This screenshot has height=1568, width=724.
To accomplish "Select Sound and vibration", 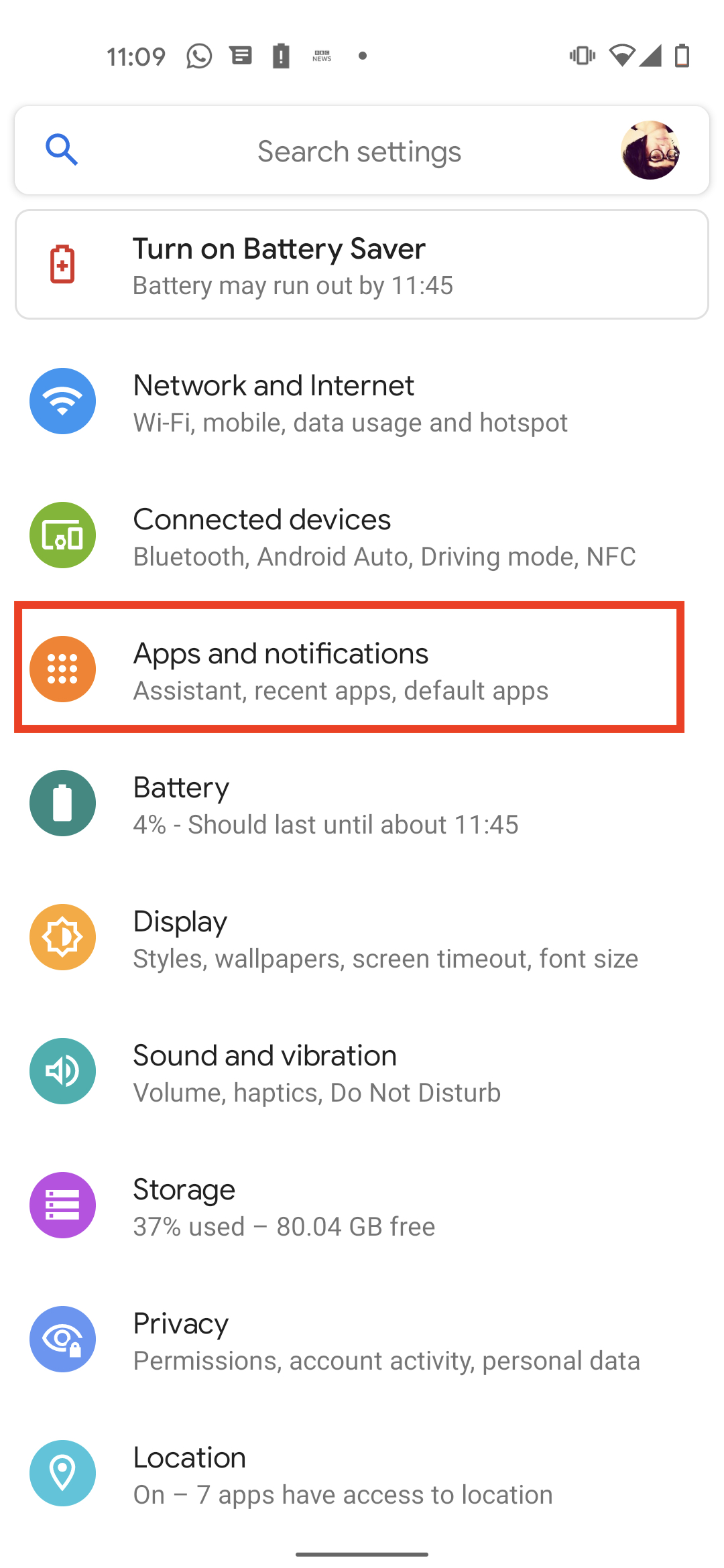I will [x=362, y=1071].
